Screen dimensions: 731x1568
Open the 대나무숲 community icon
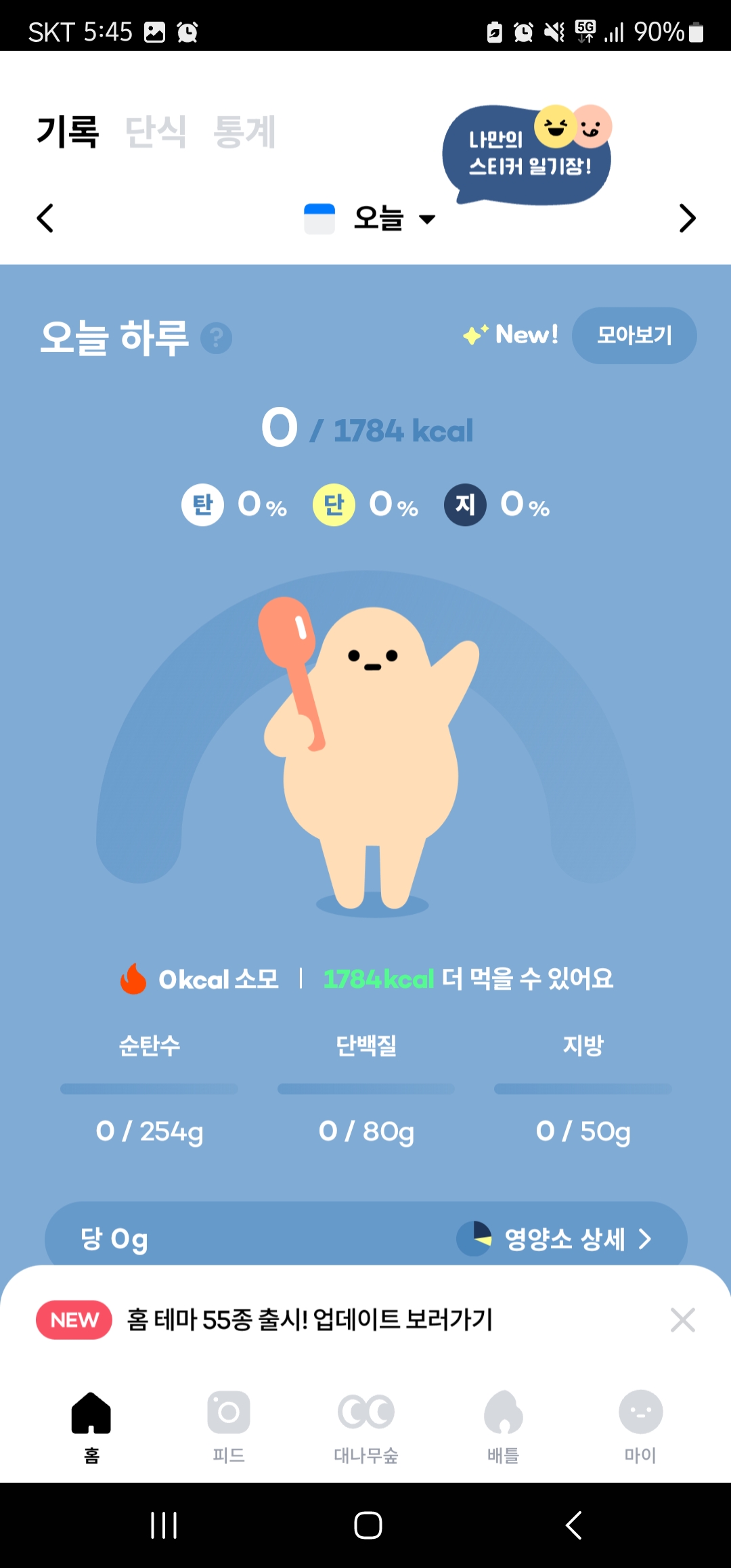click(365, 1413)
